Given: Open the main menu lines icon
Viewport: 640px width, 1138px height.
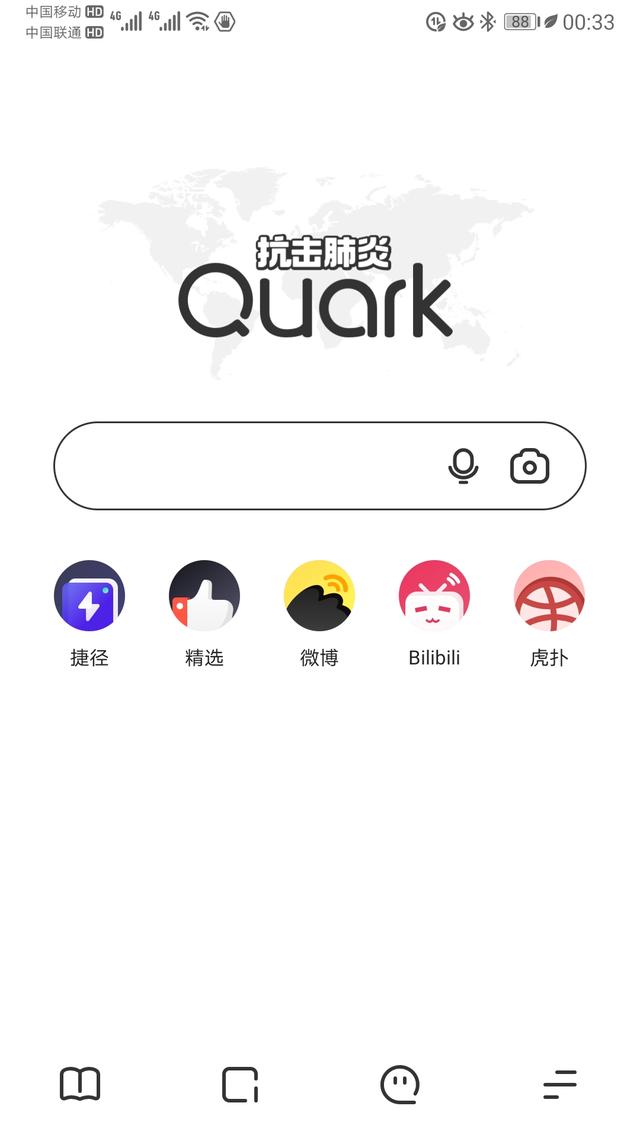Looking at the screenshot, I should point(560,1084).
